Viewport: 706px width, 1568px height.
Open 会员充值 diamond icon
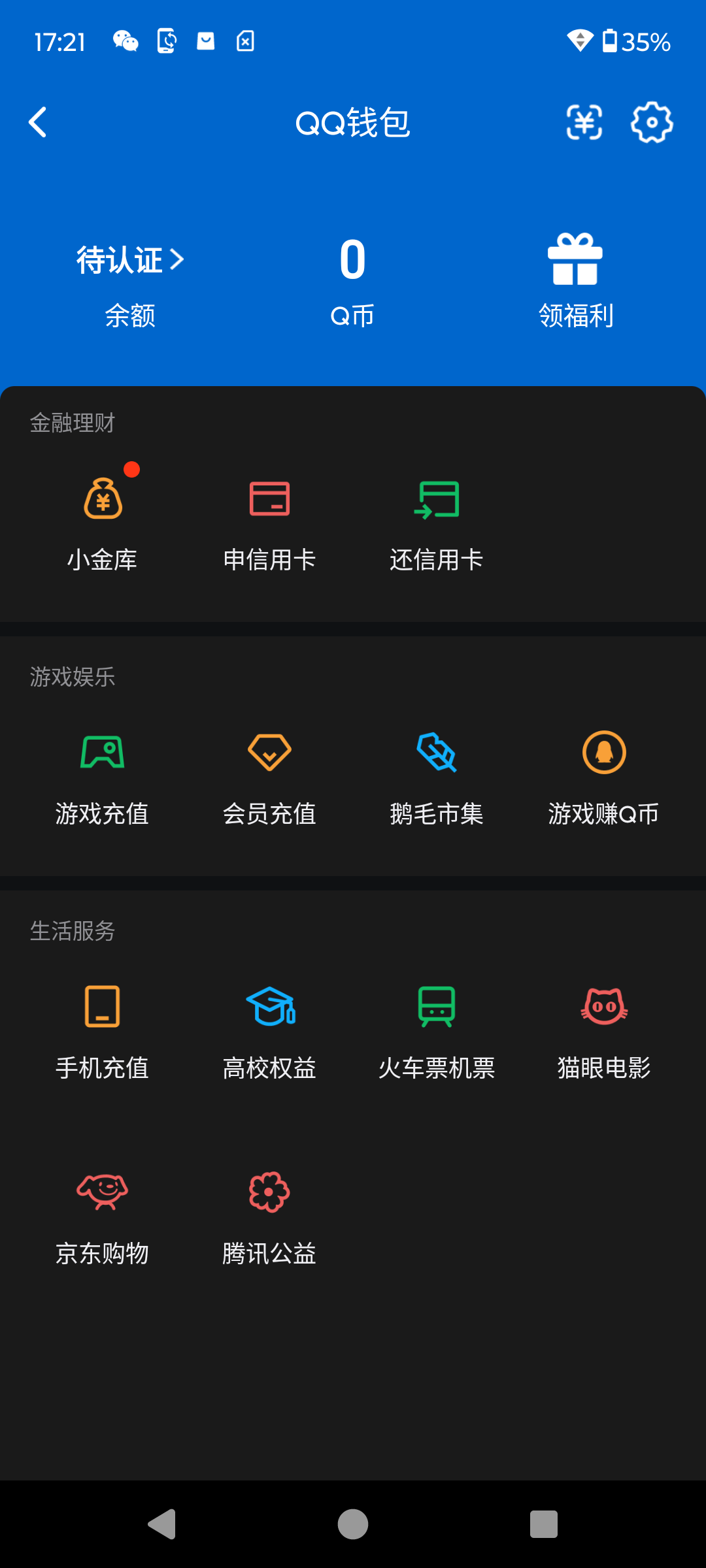[x=270, y=753]
